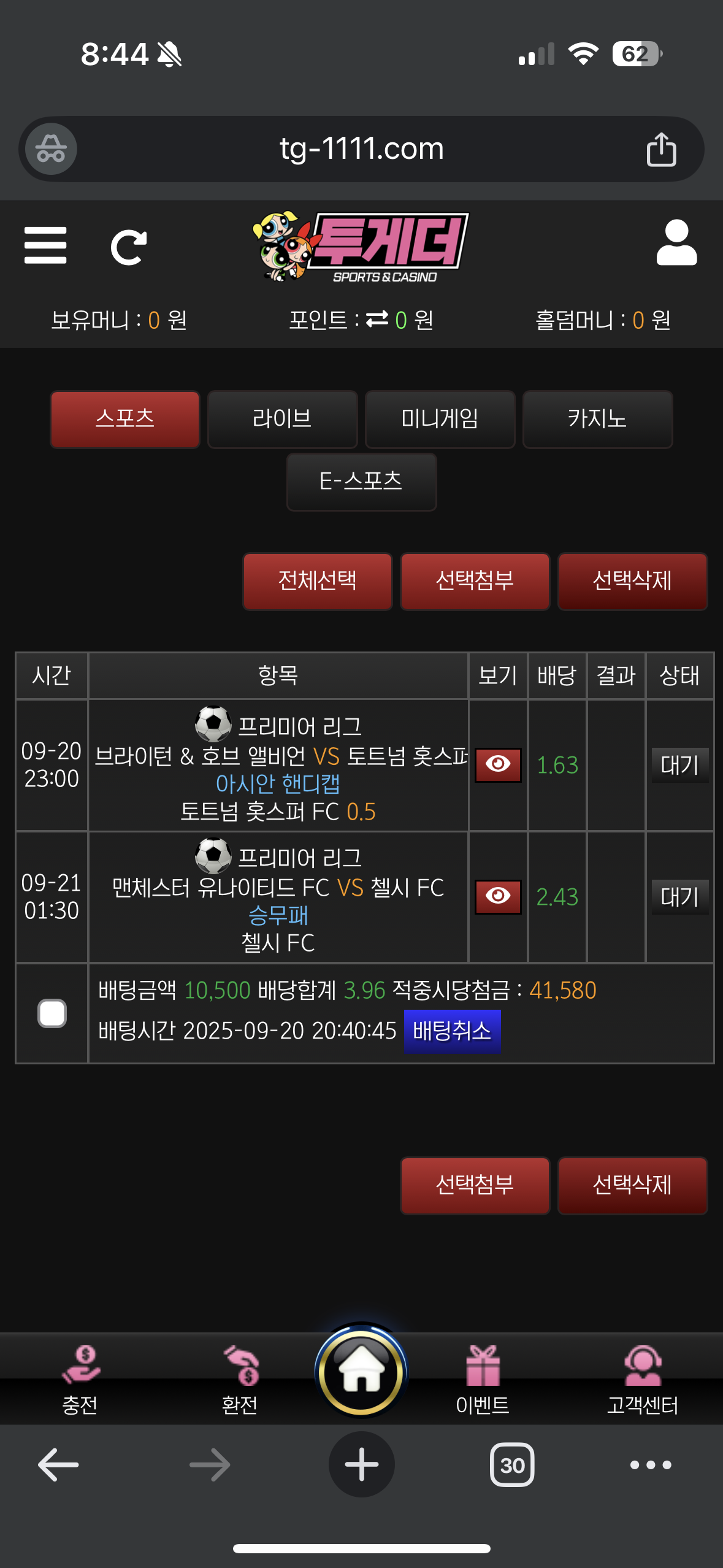Open the user profile icon
This screenshot has width=723, height=1568.
676,243
